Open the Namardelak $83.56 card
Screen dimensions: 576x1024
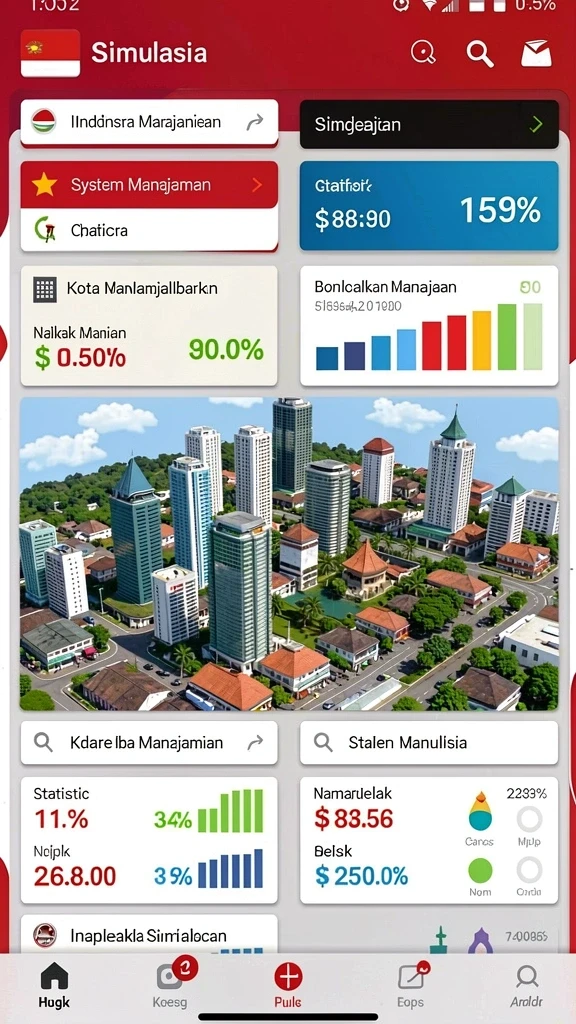point(429,840)
